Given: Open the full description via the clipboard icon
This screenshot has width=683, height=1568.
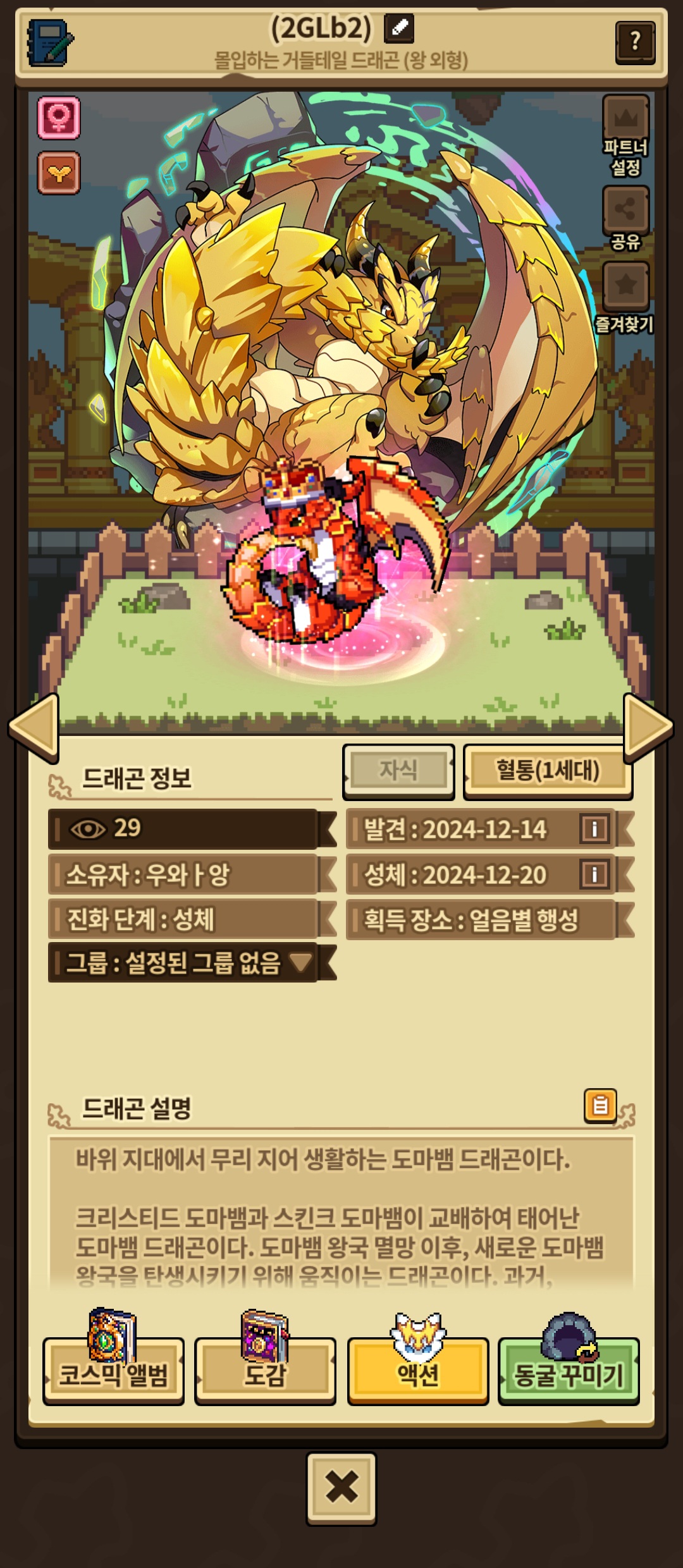Looking at the screenshot, I should 600,1106.
